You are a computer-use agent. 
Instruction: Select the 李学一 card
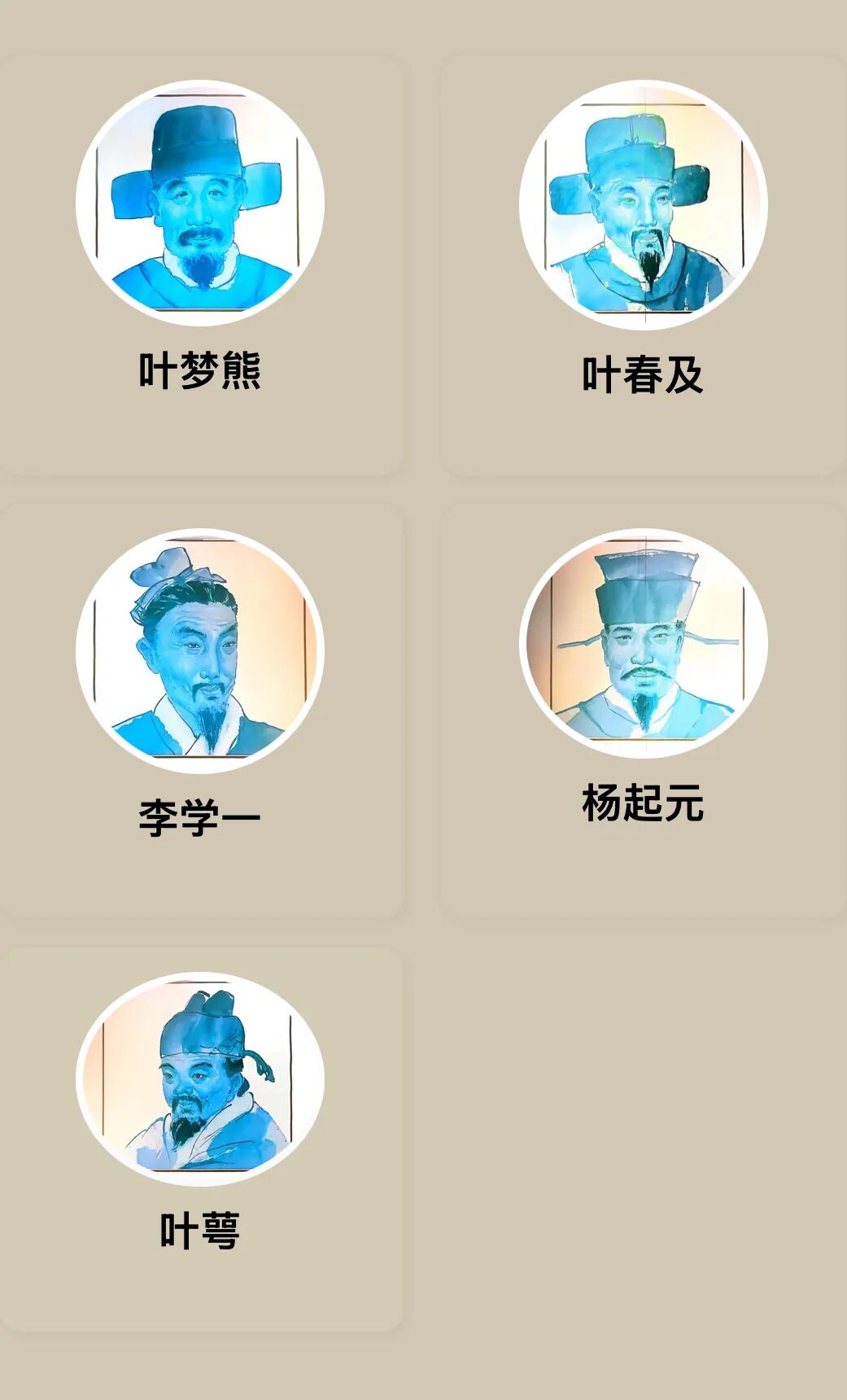200,711
